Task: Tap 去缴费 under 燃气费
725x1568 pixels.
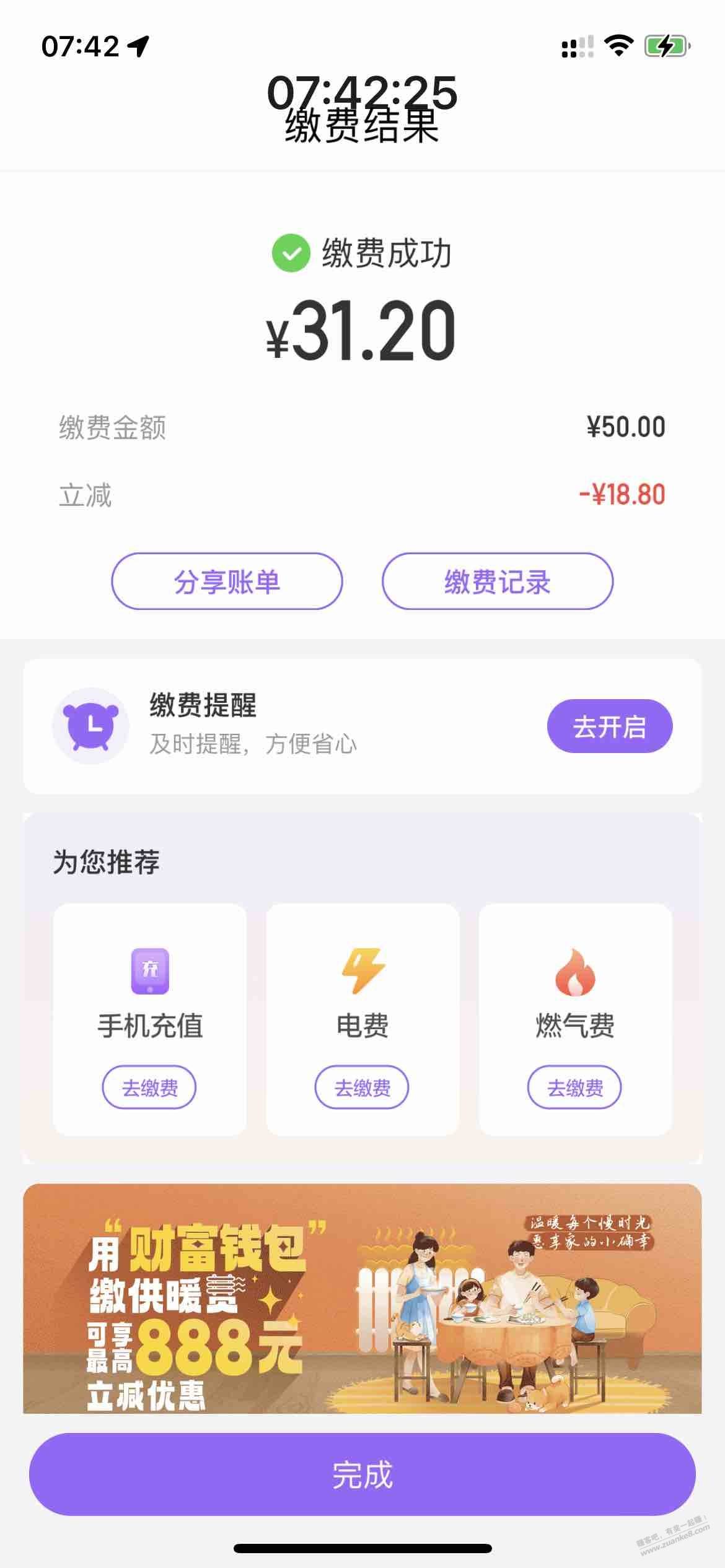Action: [574, 1087]
